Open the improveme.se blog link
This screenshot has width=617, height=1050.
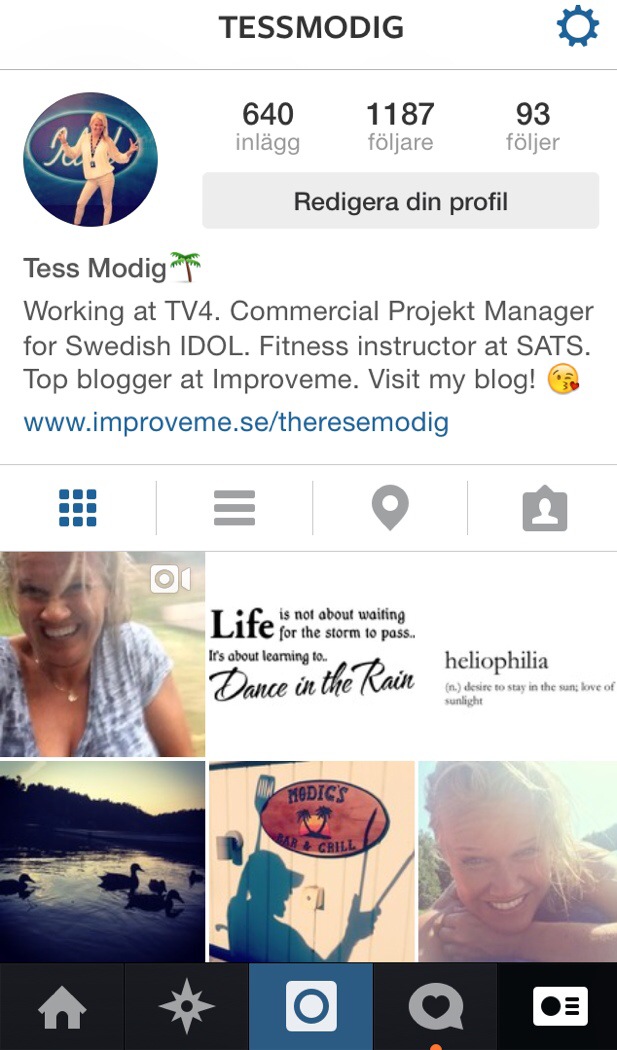pos(236,422)
